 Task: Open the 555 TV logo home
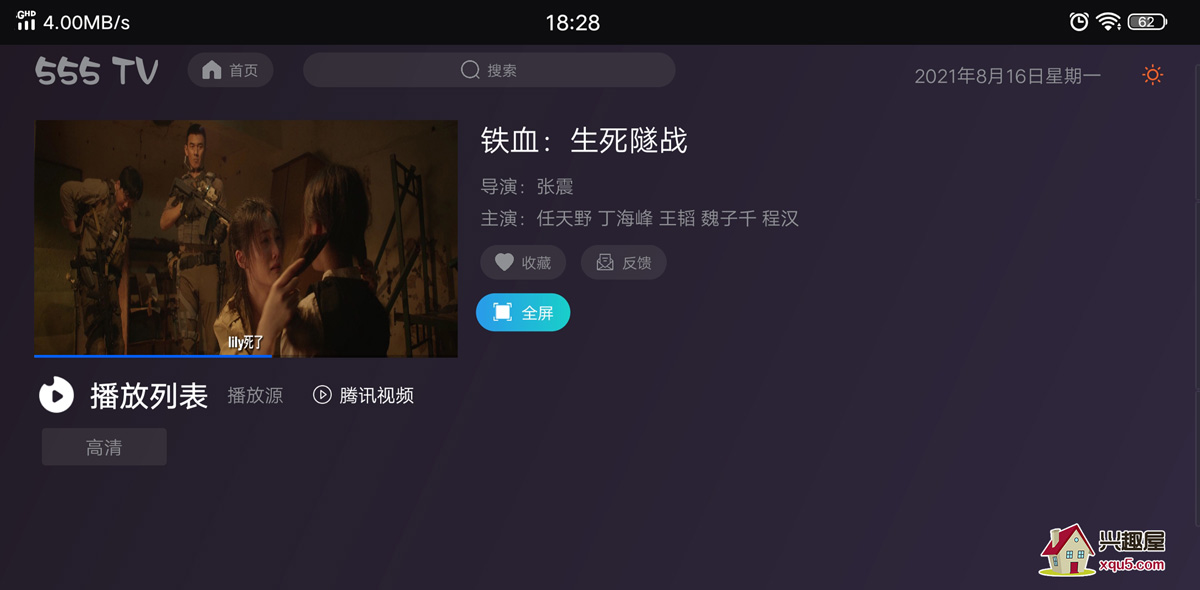pyautogui.click(x=97, y=71)
